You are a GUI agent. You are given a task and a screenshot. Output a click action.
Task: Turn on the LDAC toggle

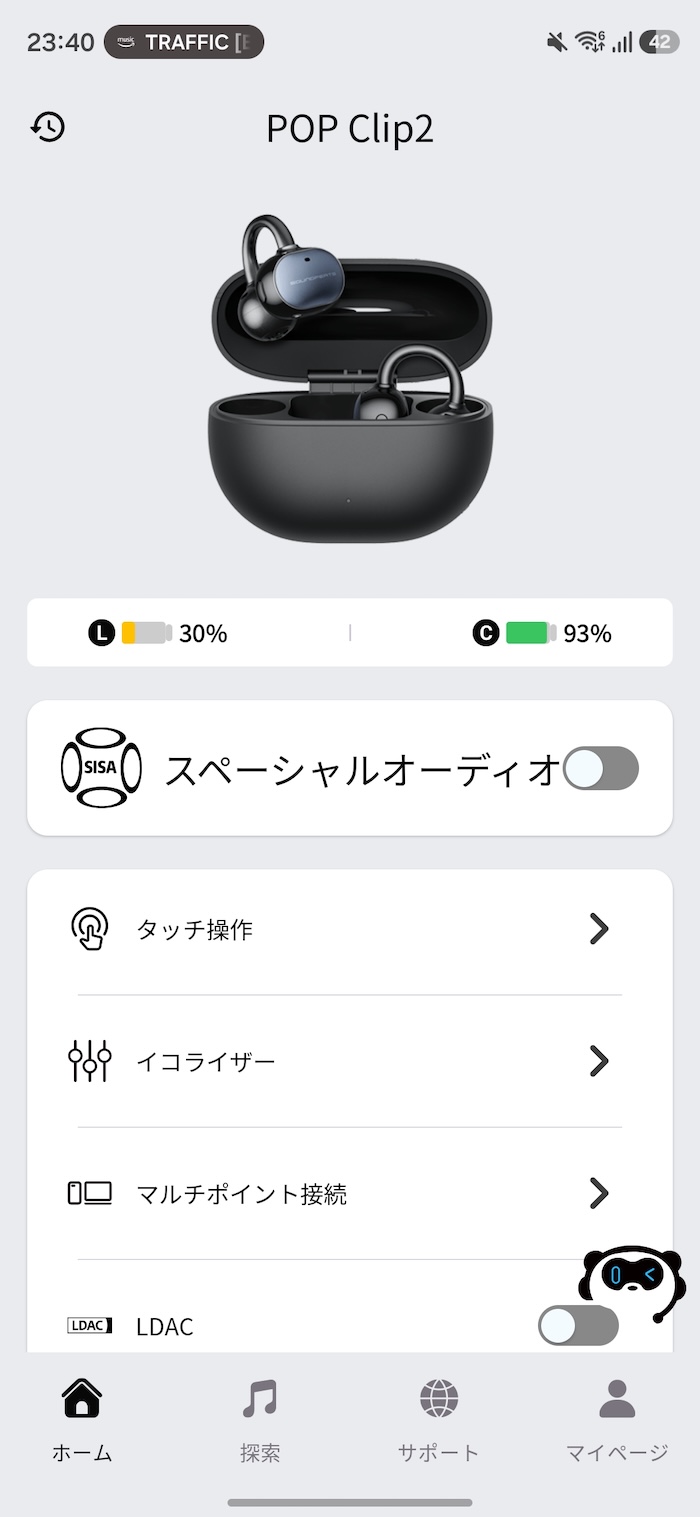tap(578, 1326)
